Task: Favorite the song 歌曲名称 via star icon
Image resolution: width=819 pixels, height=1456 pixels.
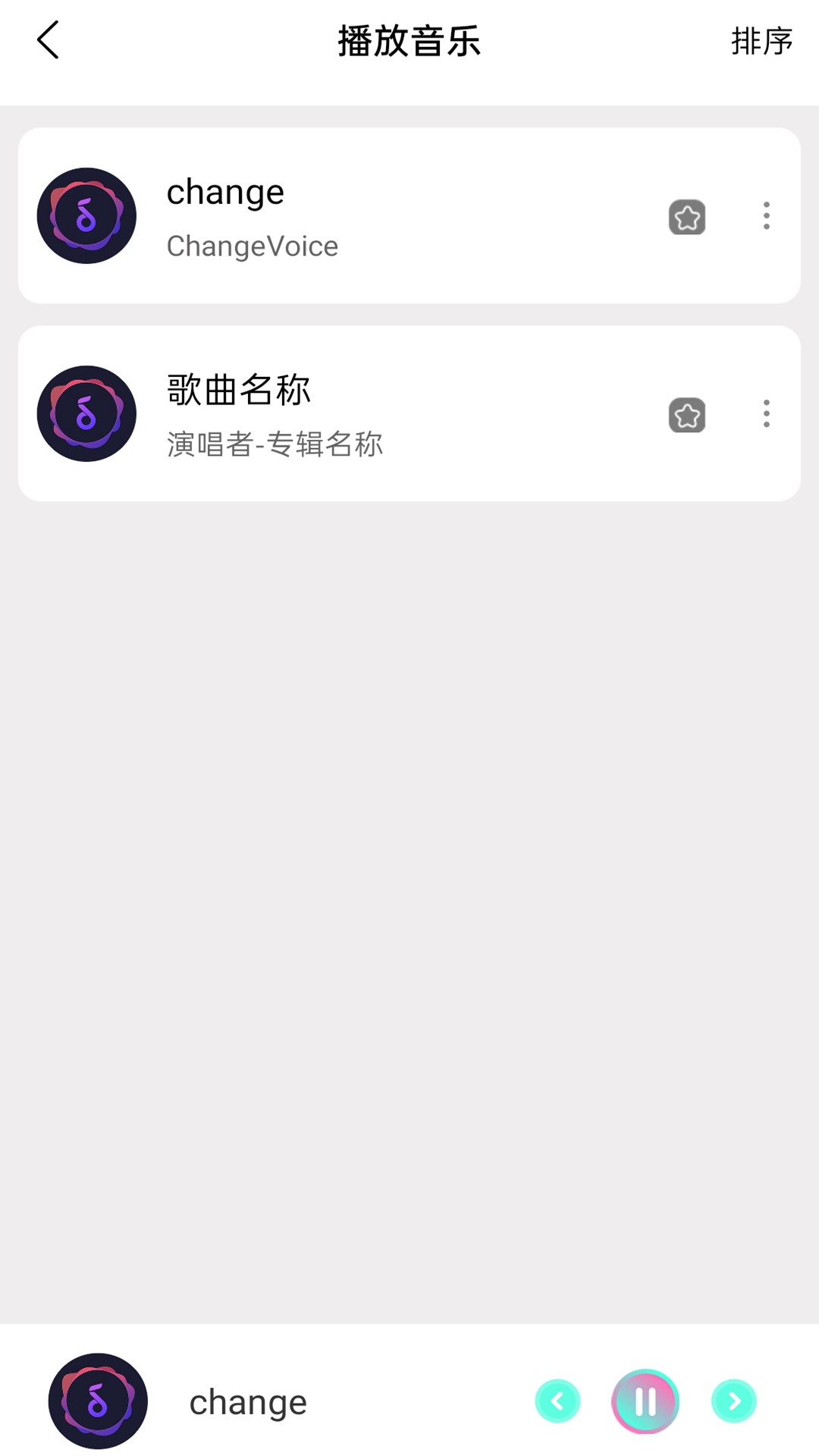Action: click(686, 415)
